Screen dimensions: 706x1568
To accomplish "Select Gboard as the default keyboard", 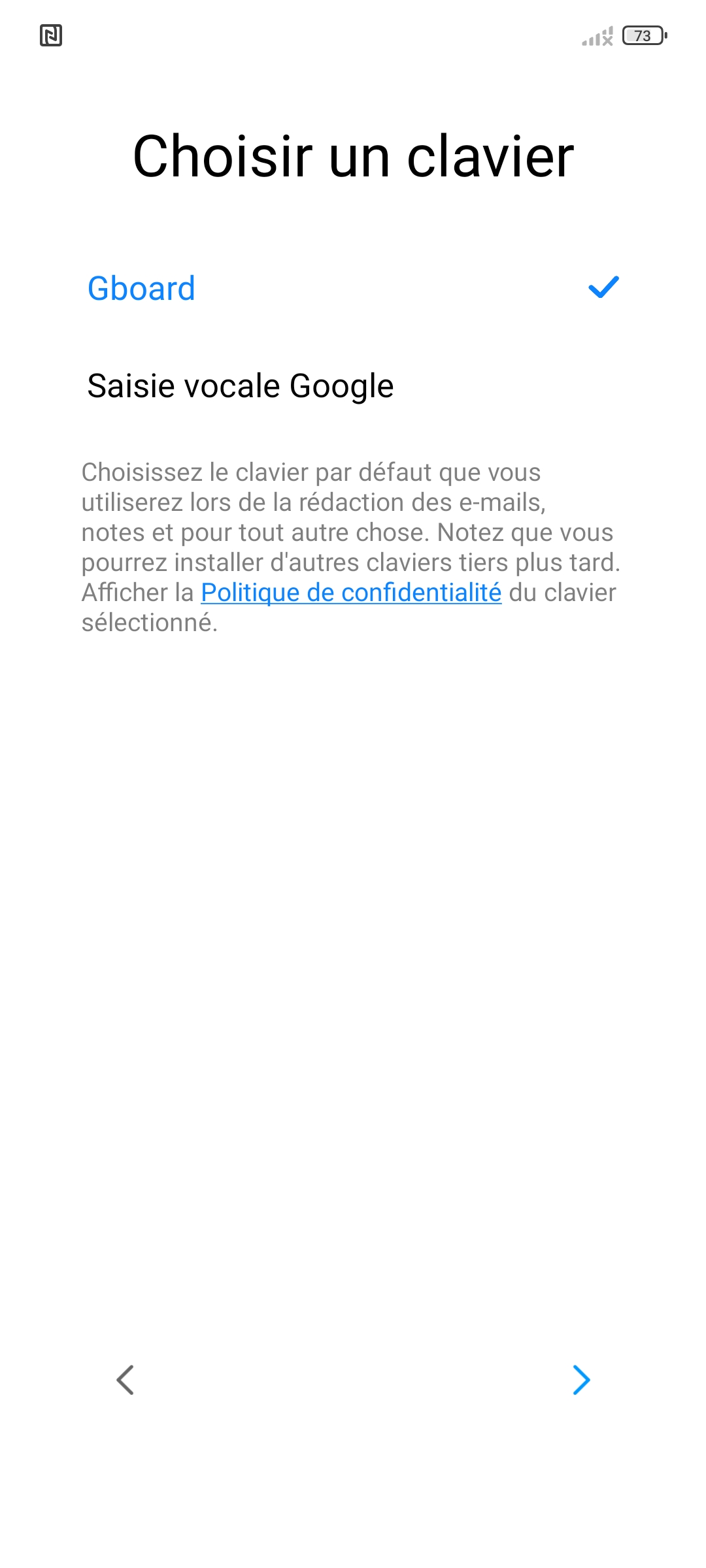I will tap(141, 288).
